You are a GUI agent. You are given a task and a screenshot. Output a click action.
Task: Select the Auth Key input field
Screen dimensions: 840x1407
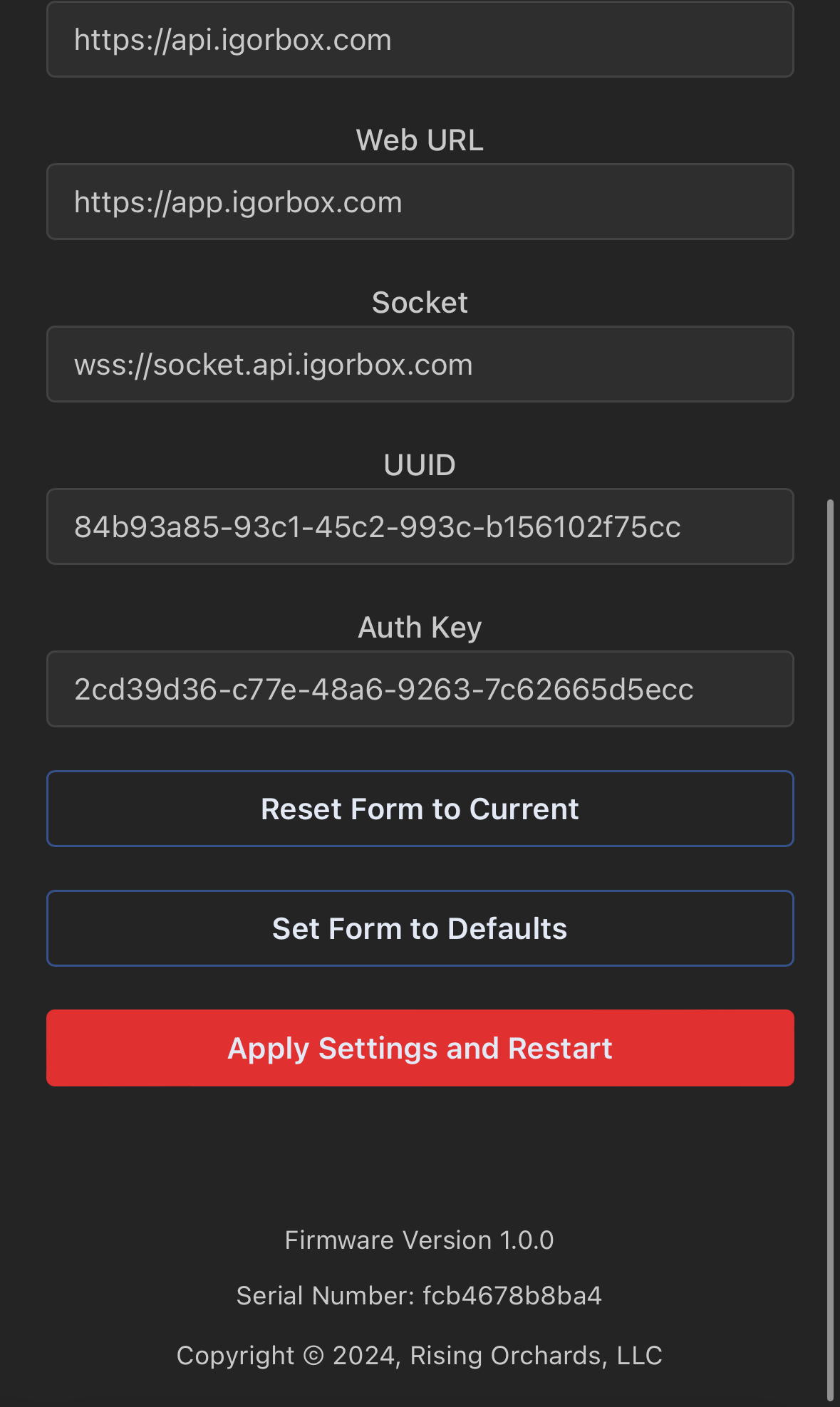pos(420,689)
